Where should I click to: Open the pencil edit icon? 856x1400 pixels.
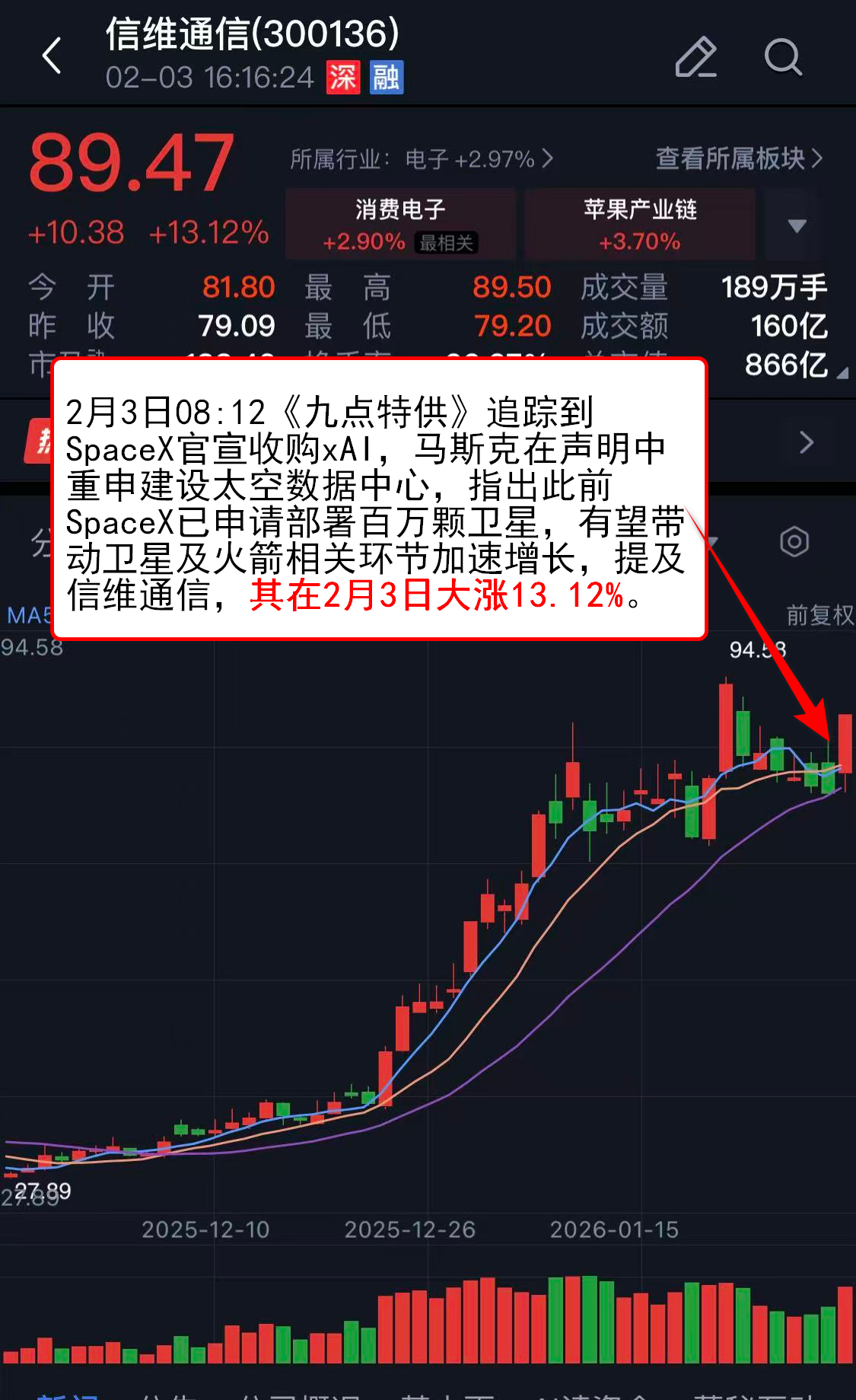[x=695, y=57]
